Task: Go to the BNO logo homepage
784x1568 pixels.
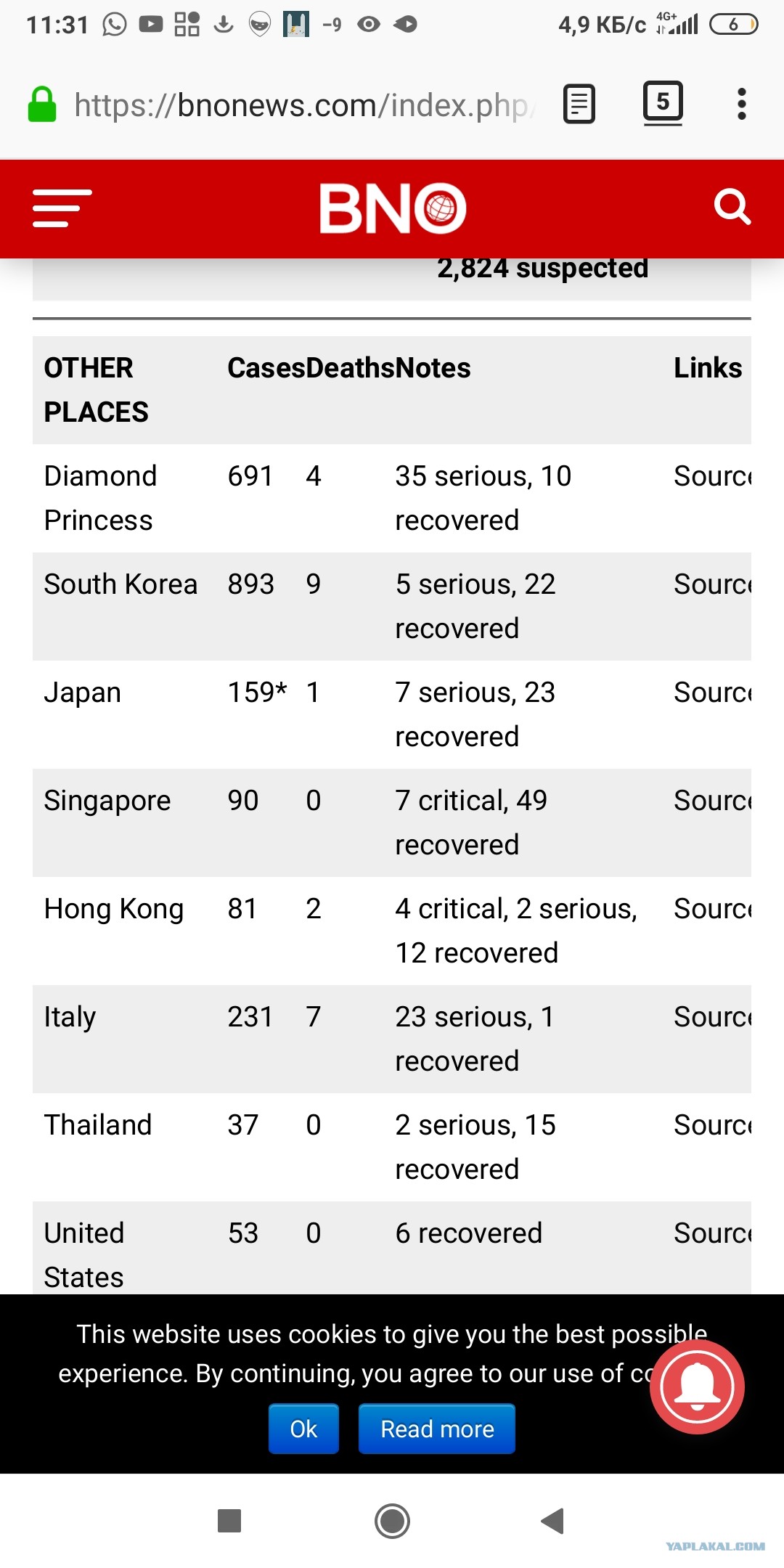Action: (393, 208)
